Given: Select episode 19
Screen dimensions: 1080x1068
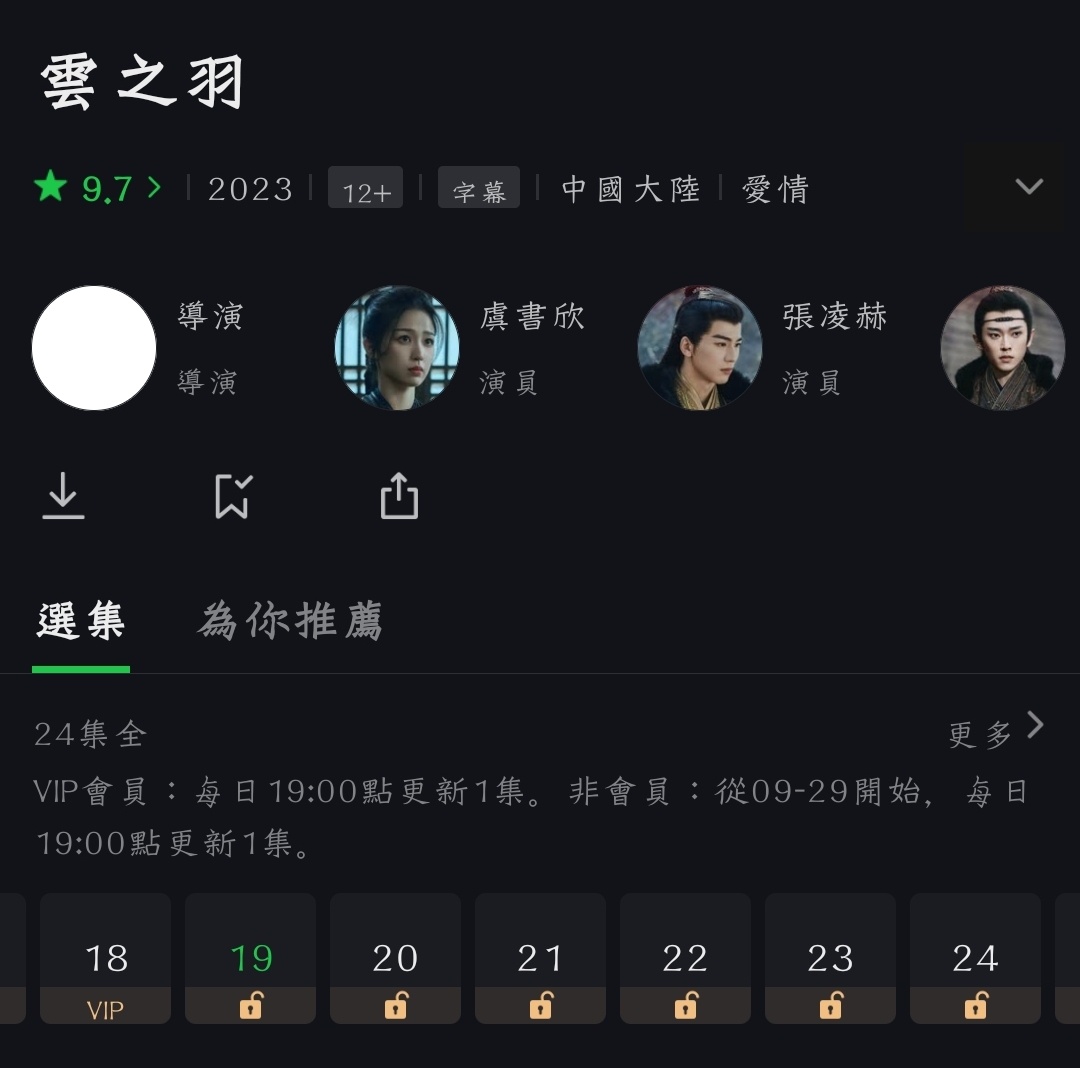Looking at the screenshot, I should click(251, 958).
